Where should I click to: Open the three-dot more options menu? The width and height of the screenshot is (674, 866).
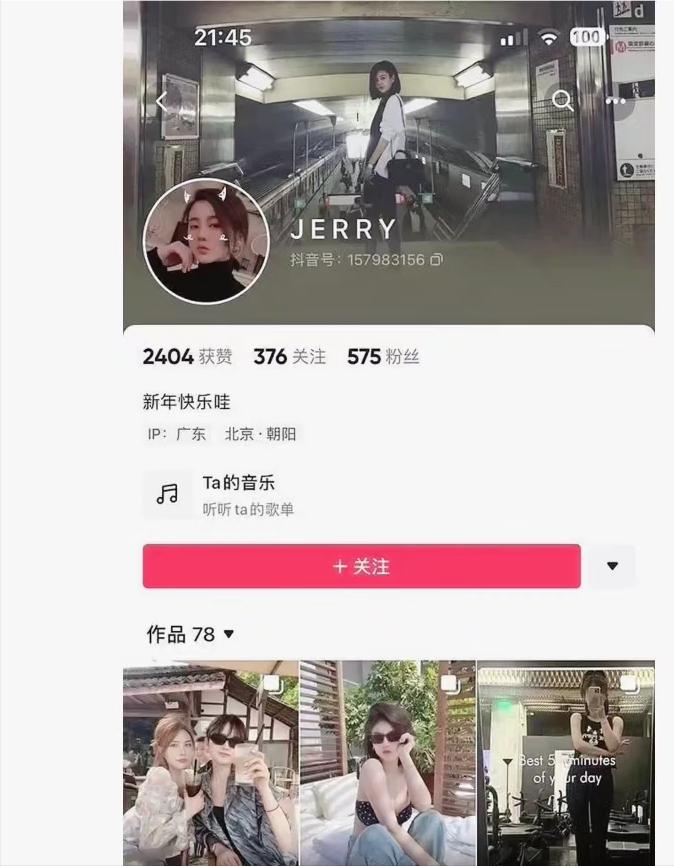[x=616, y=100]
